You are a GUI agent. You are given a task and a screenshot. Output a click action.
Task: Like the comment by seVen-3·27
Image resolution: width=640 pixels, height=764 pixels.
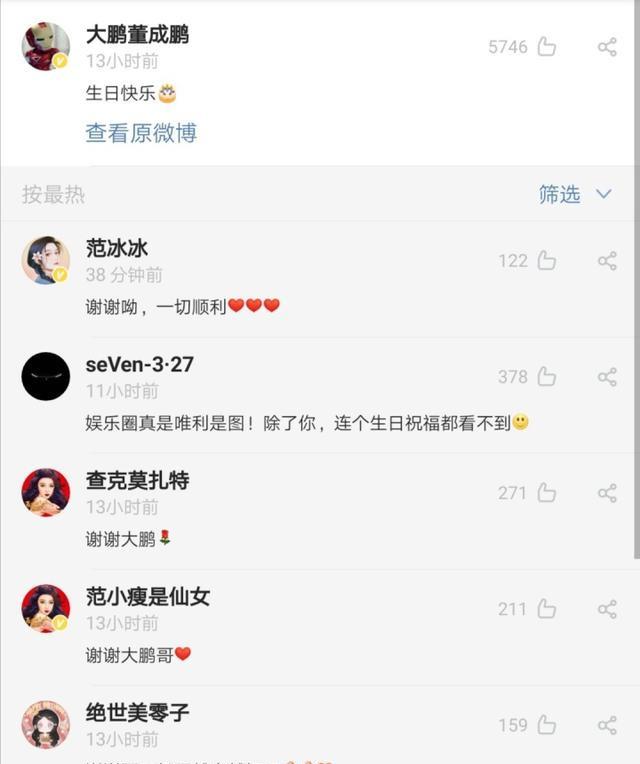pos(546,377)
